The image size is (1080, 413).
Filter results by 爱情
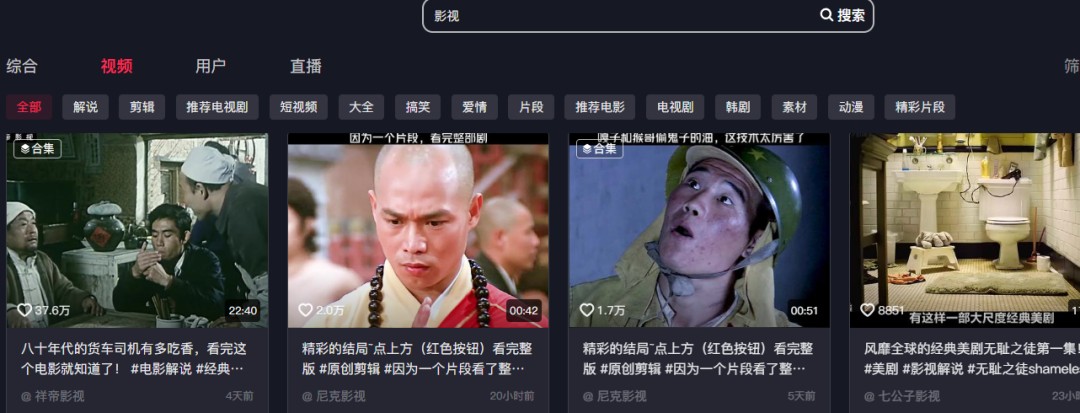474,107
